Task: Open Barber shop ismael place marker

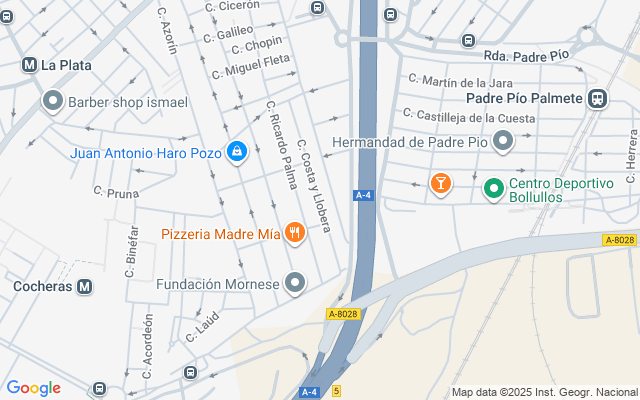Action: (52, 102)
